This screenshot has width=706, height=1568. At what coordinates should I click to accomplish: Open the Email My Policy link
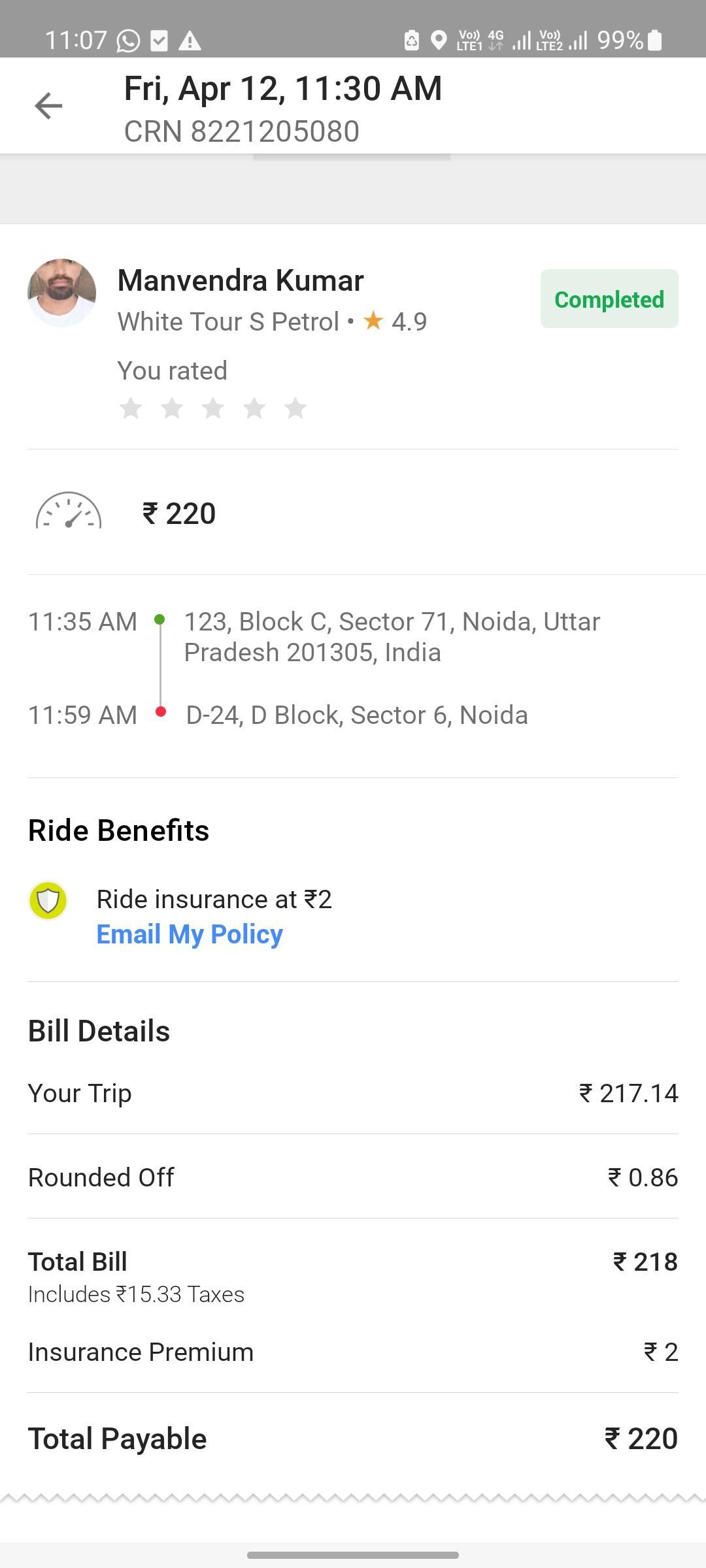[190, 934]
